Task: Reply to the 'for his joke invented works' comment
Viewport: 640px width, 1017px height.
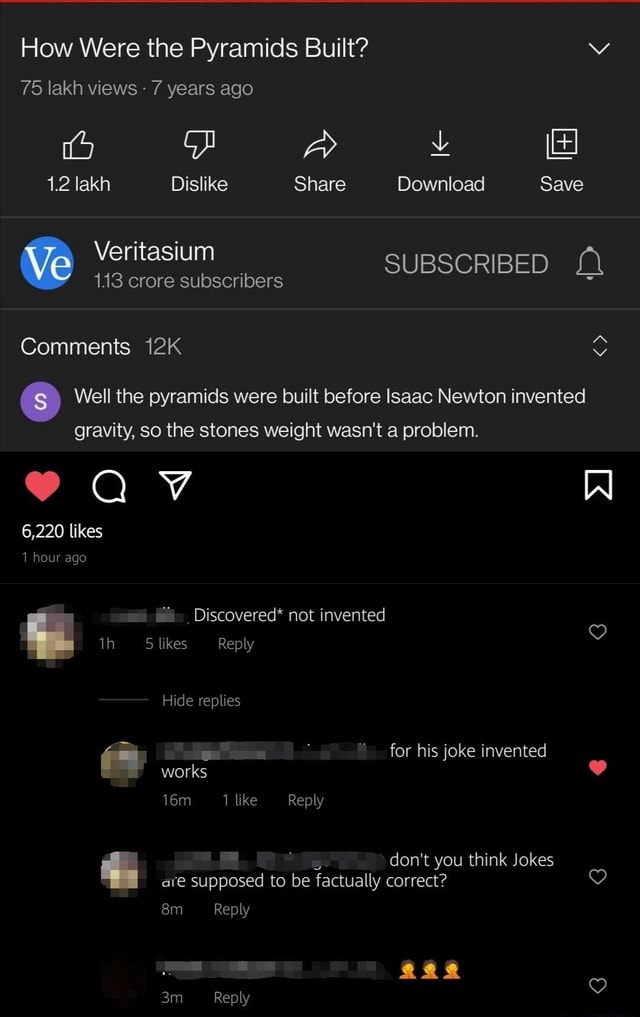Action: 305,800
